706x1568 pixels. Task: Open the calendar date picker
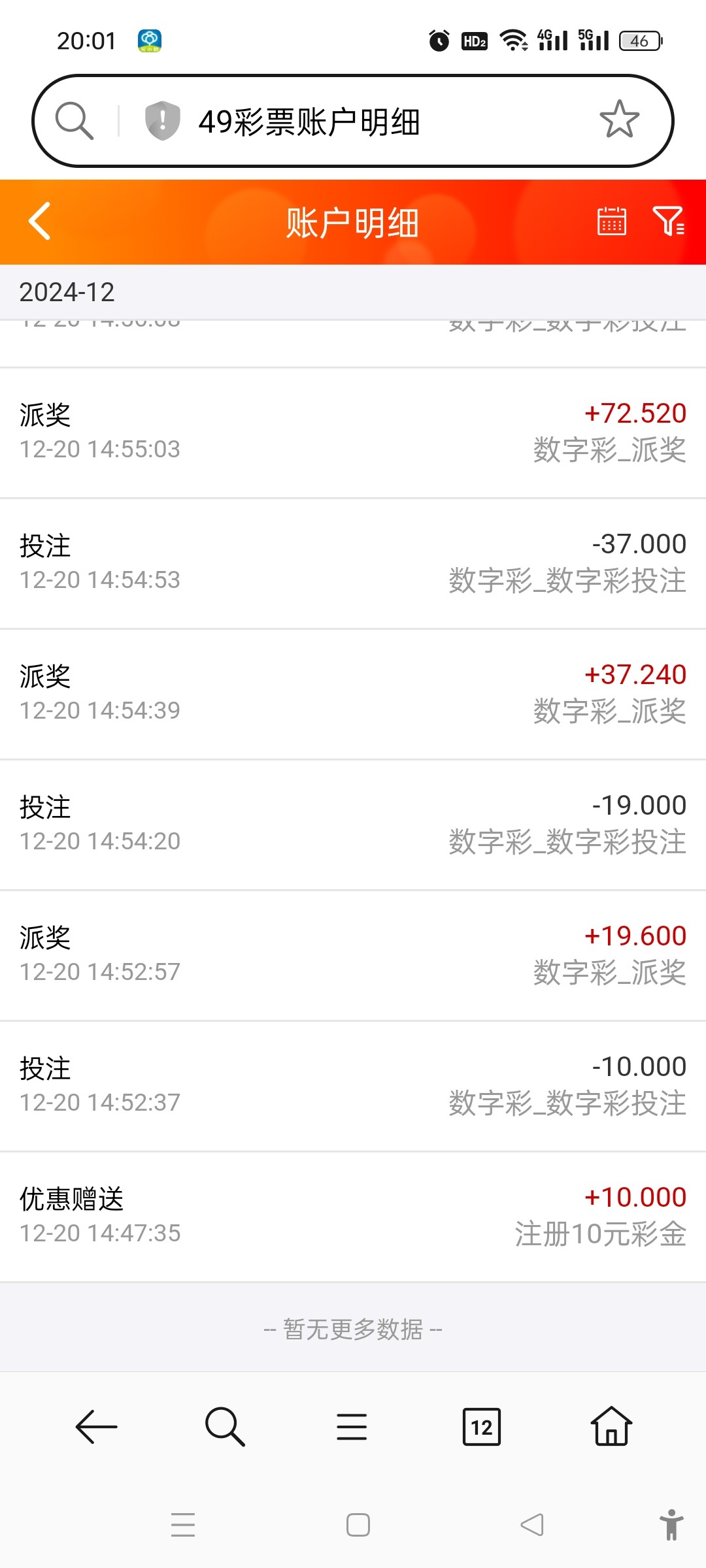(x=611, y=221)
